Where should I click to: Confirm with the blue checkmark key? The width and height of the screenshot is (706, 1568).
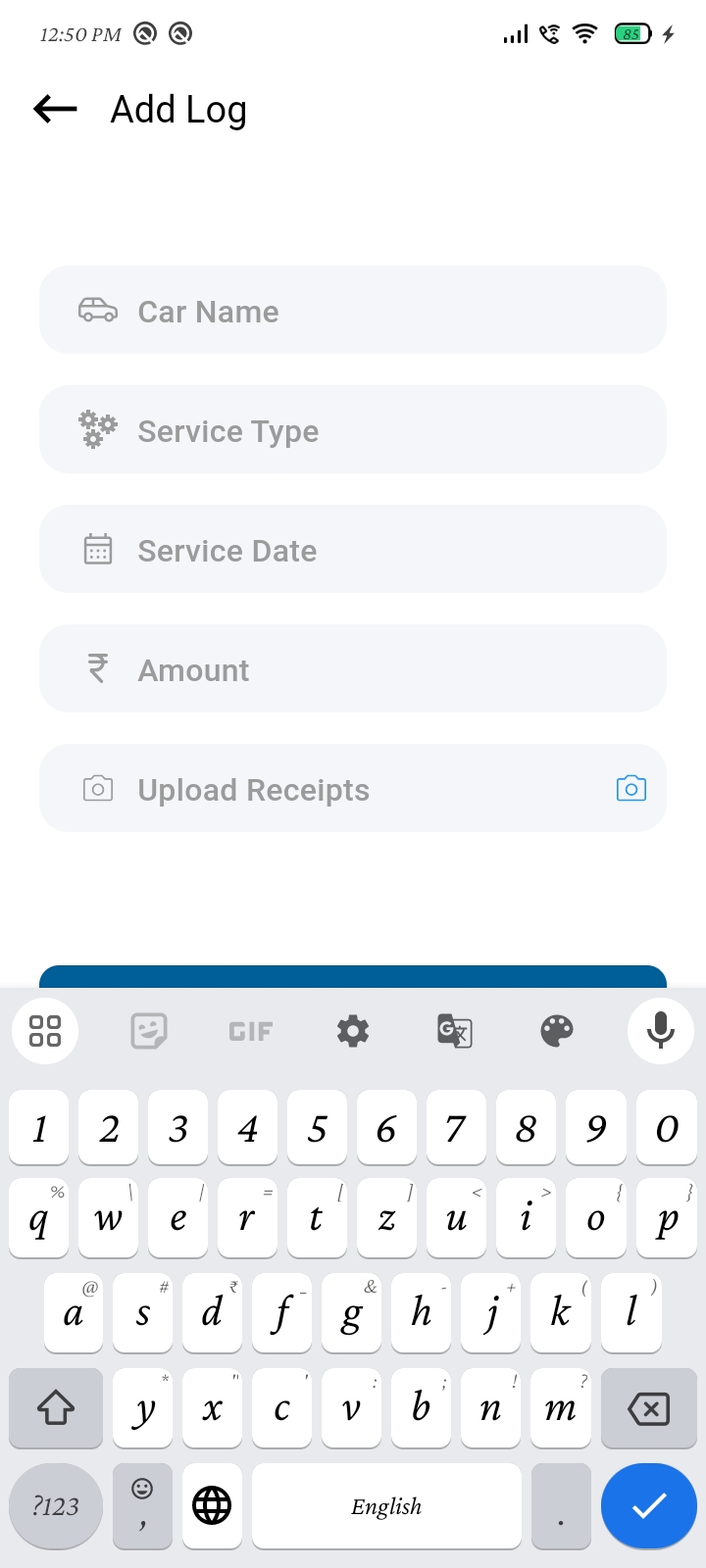(x=649, y=1506)
